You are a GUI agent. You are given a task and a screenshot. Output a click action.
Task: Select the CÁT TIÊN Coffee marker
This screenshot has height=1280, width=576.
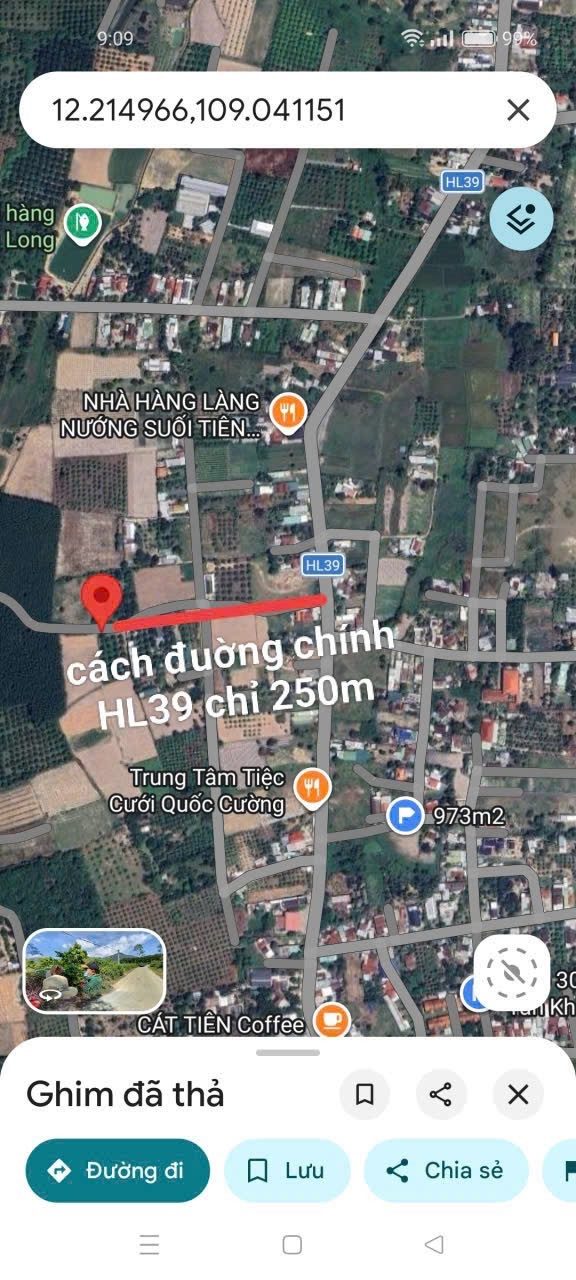click(x=332, y=1020)
